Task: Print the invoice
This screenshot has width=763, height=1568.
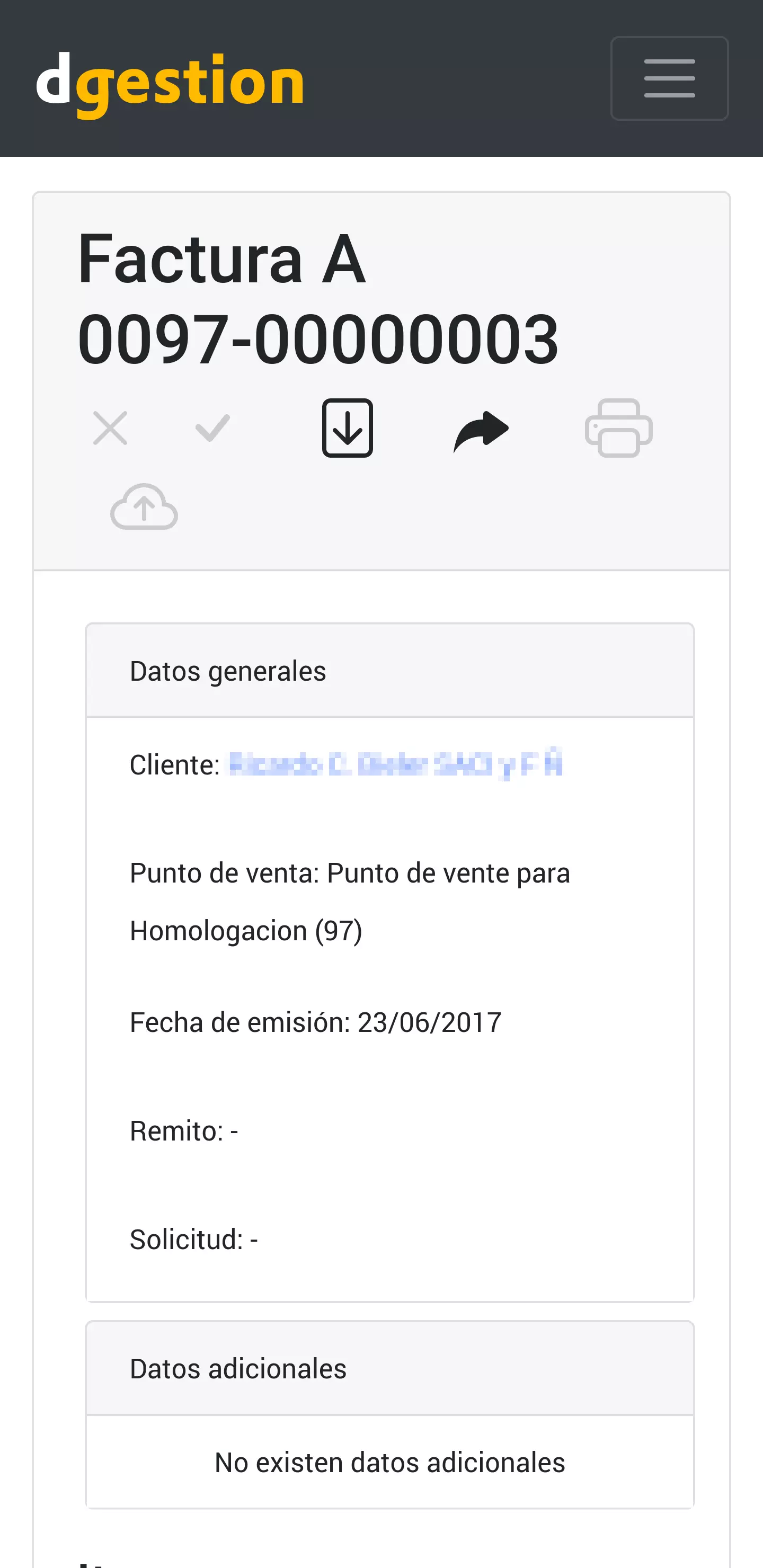Action: 618,428
